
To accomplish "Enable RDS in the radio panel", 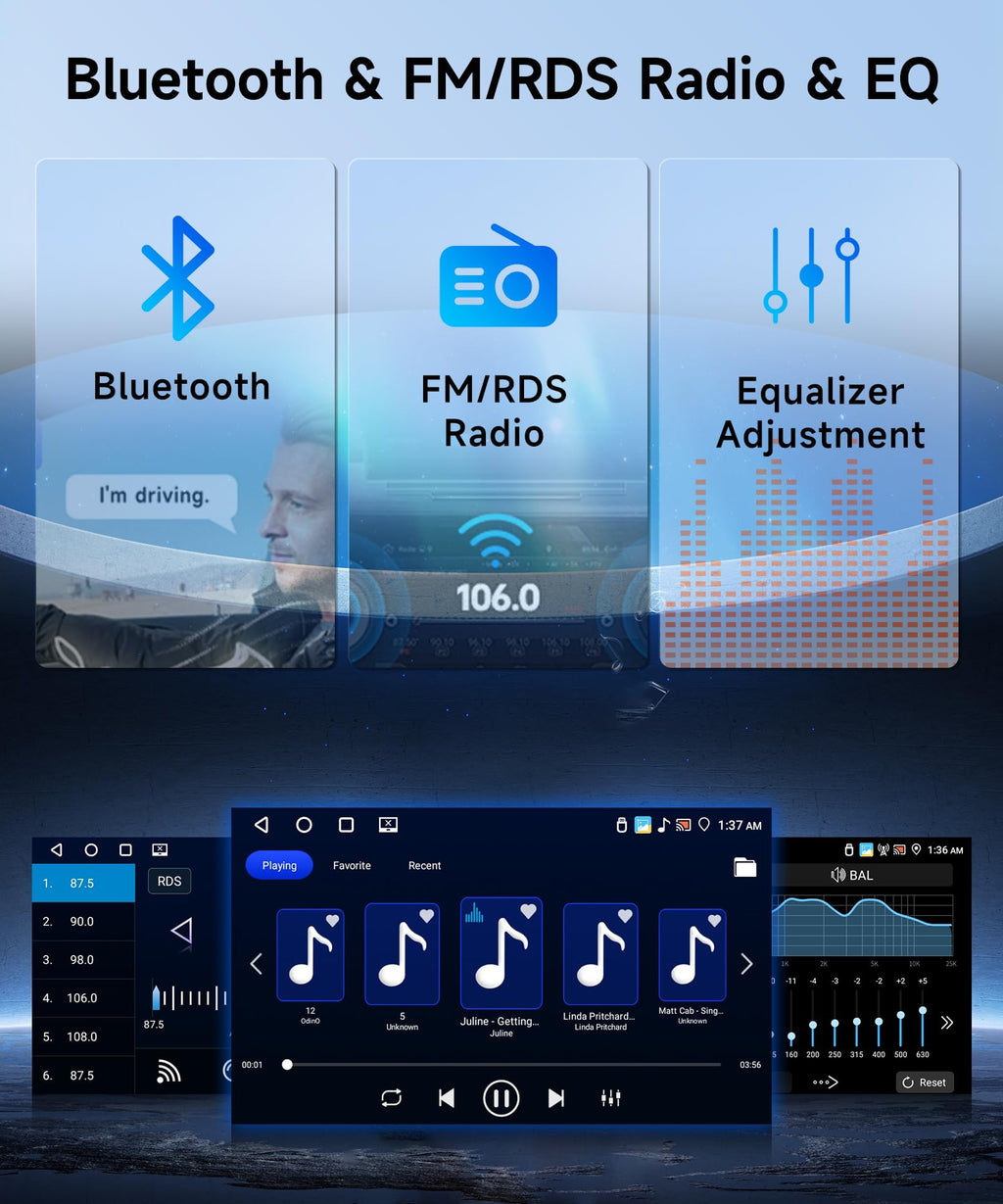I will coord(168,881).
